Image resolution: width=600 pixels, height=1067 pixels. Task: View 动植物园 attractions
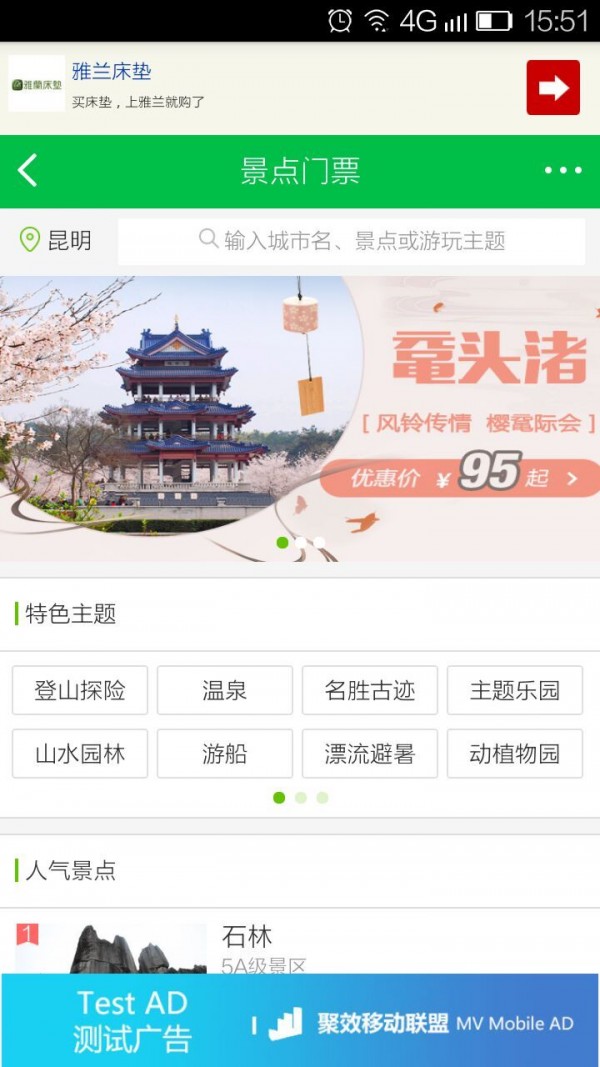point(515,754)
